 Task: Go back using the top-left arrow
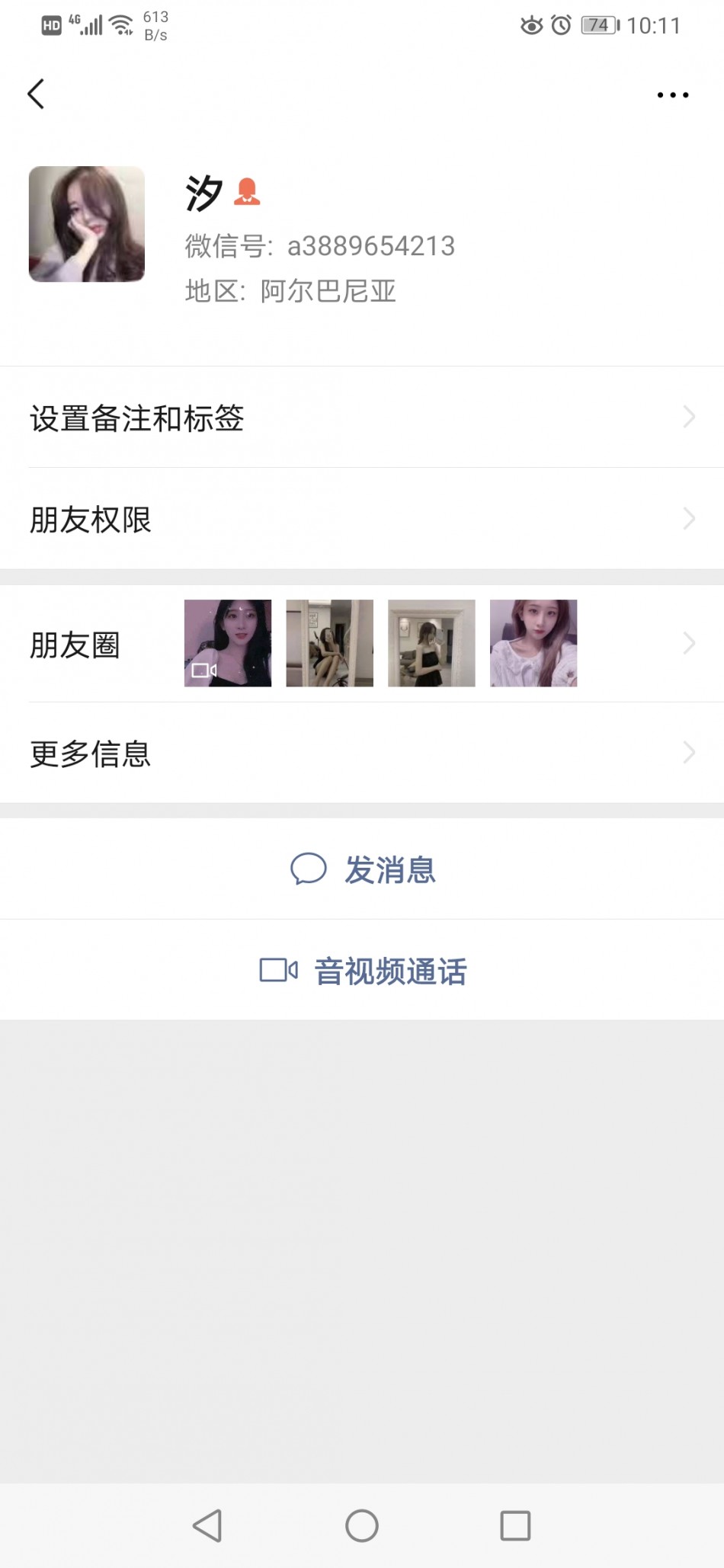36,94
